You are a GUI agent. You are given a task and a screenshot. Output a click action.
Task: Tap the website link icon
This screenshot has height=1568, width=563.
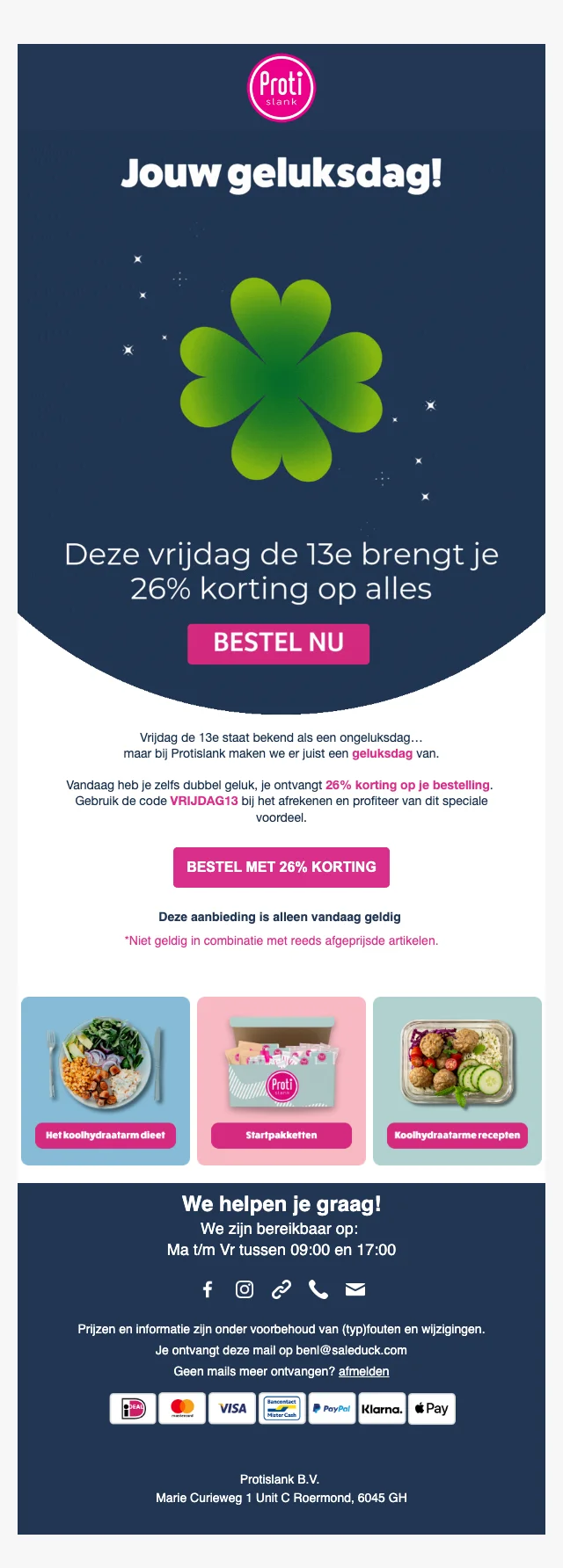[281, 1289]
